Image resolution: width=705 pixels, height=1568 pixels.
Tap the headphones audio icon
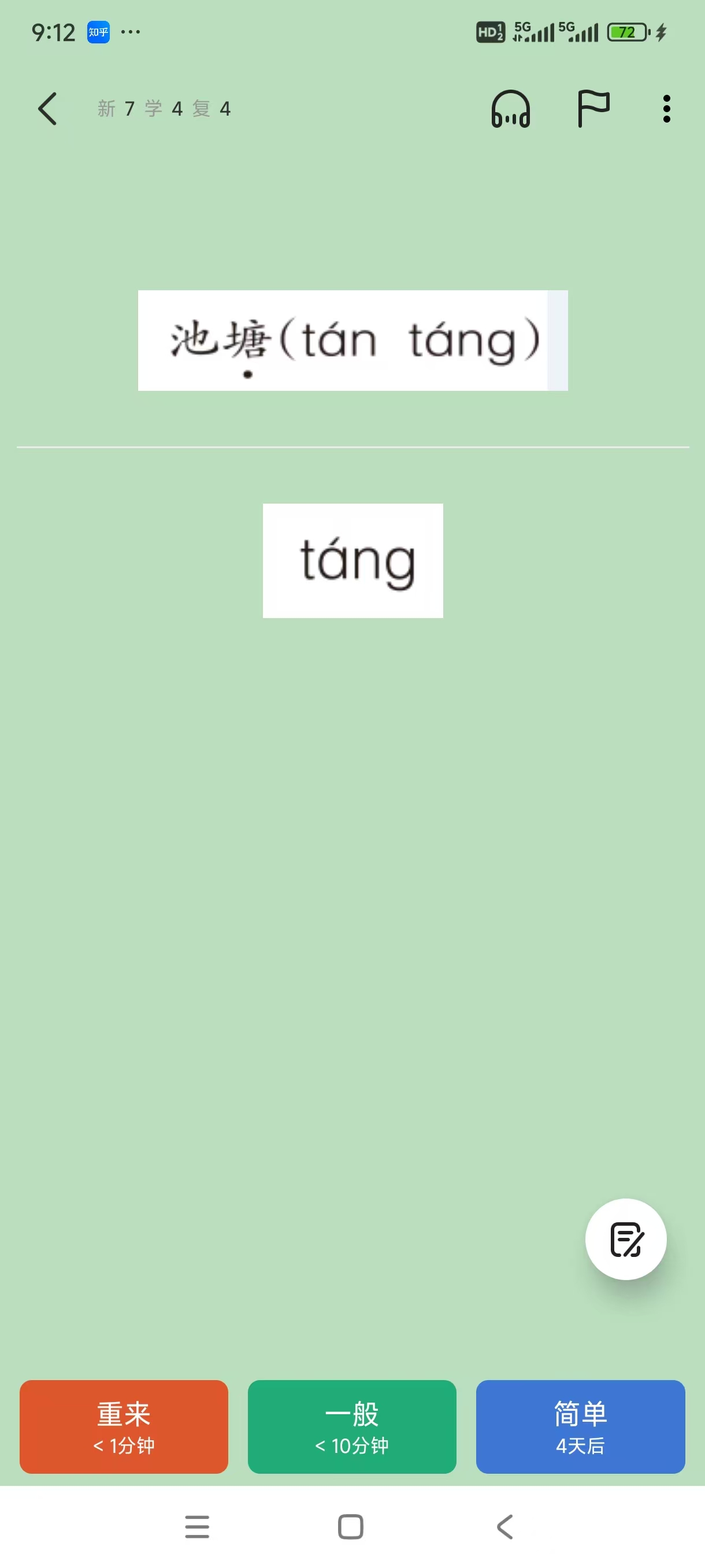(510, 109)
